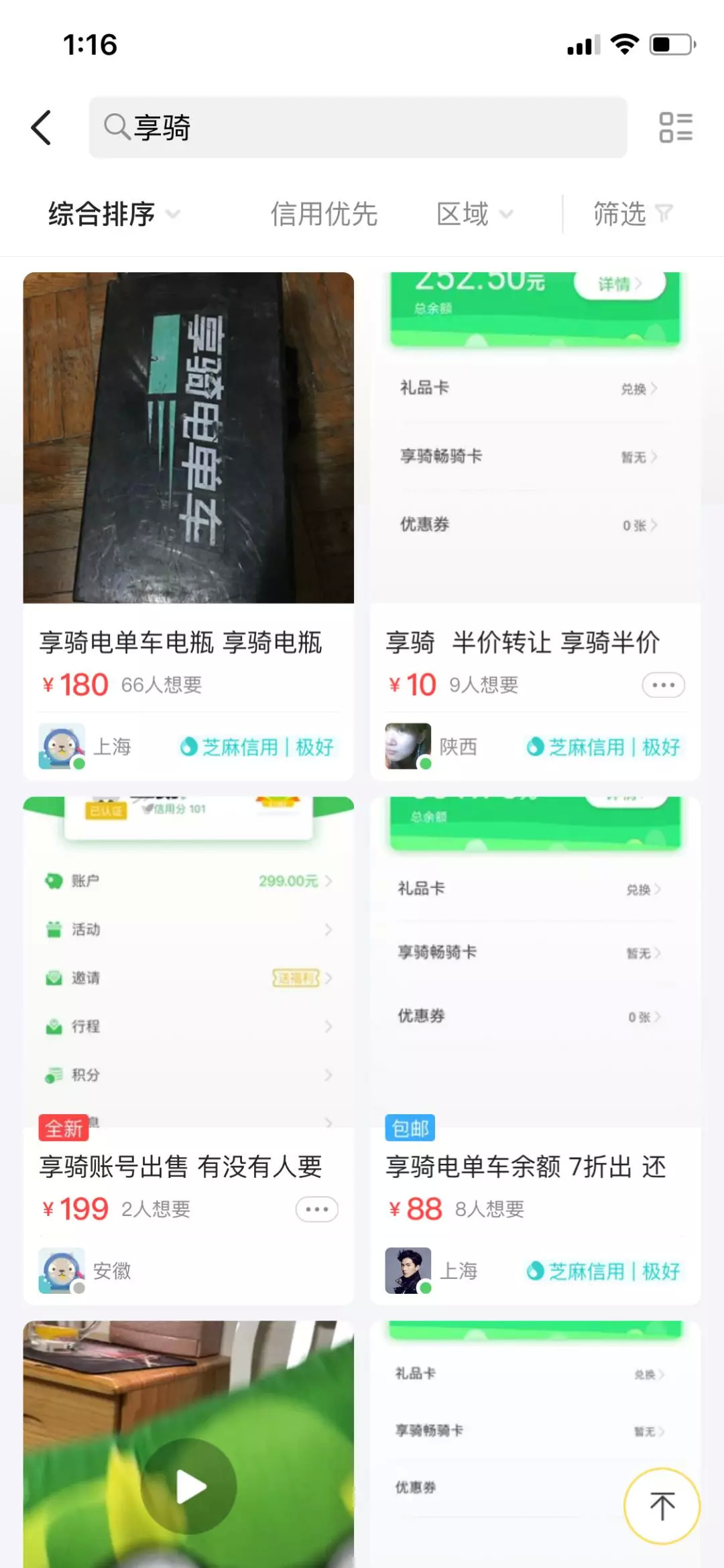Play the video listing with the play button
Image resolution: width=724 pixels, height=1568 pixels.
tap(190, 1487)
